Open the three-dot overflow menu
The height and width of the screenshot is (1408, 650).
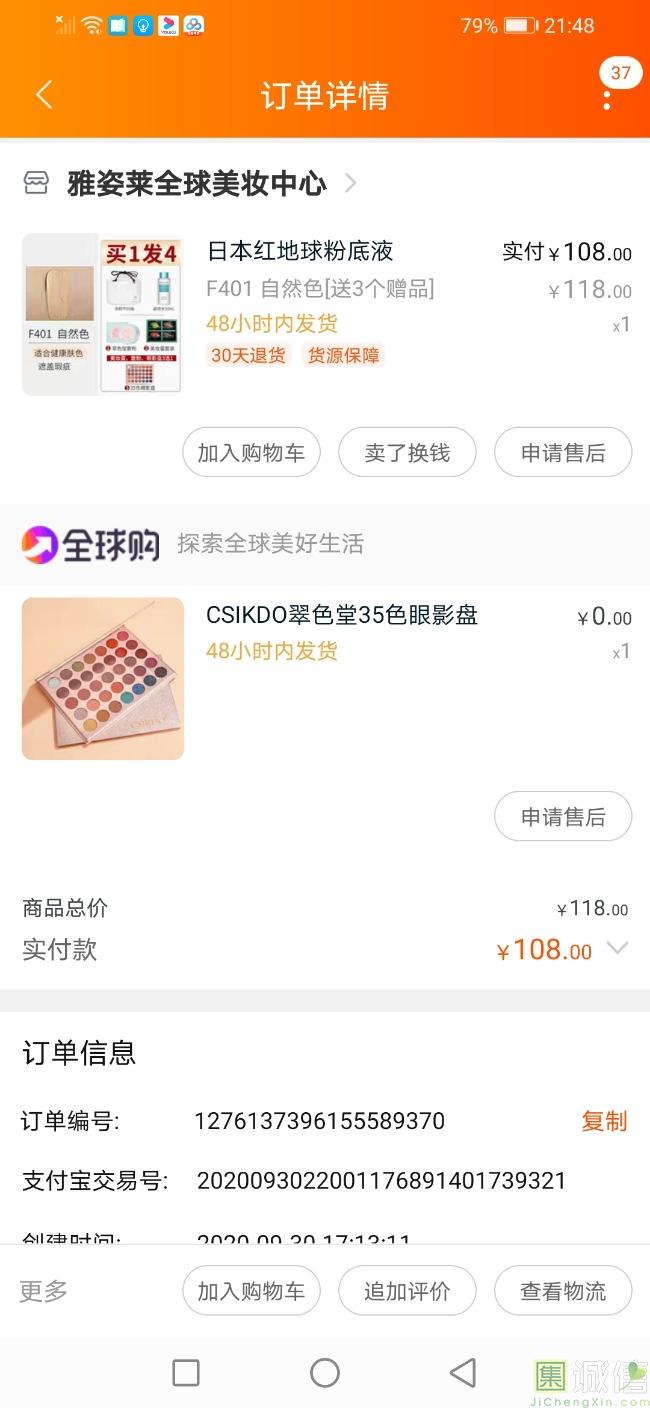tap(607, 98)
